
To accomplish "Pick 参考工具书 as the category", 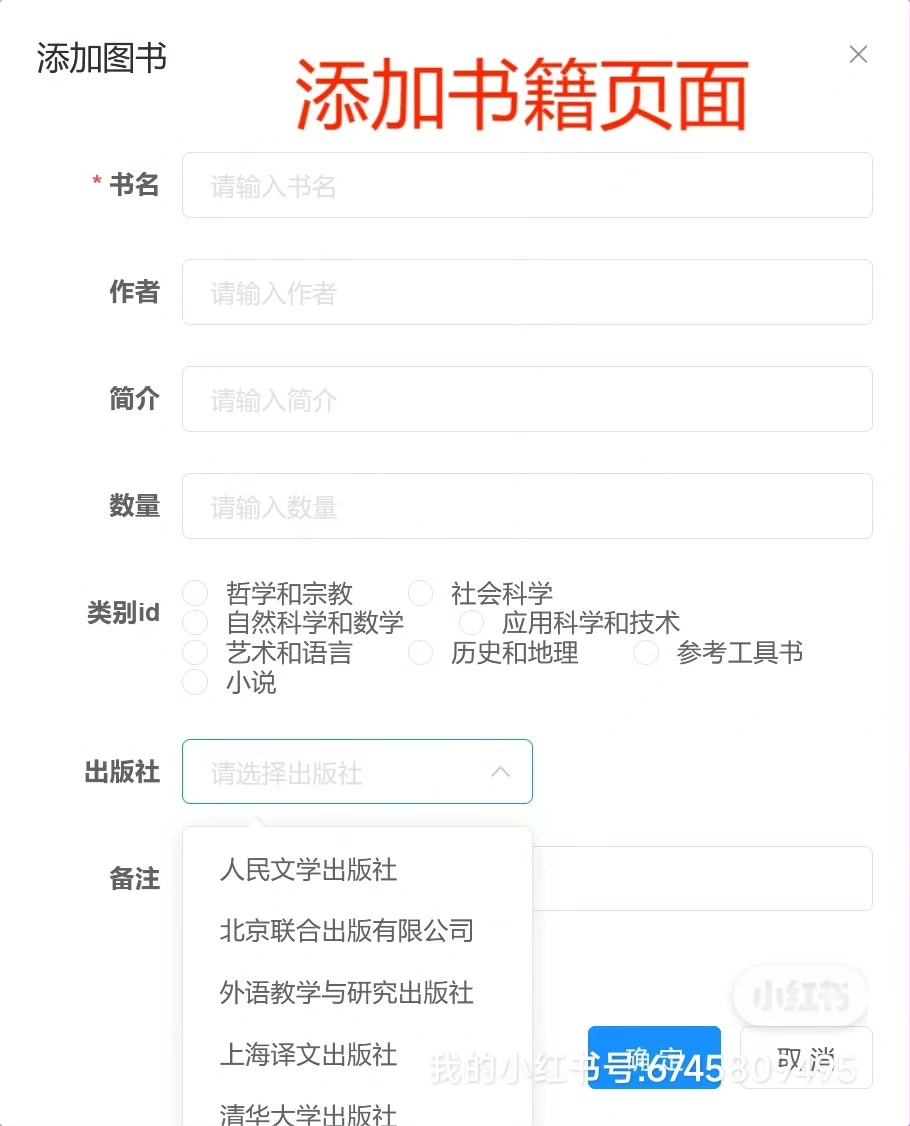I will tap(647, 653).
